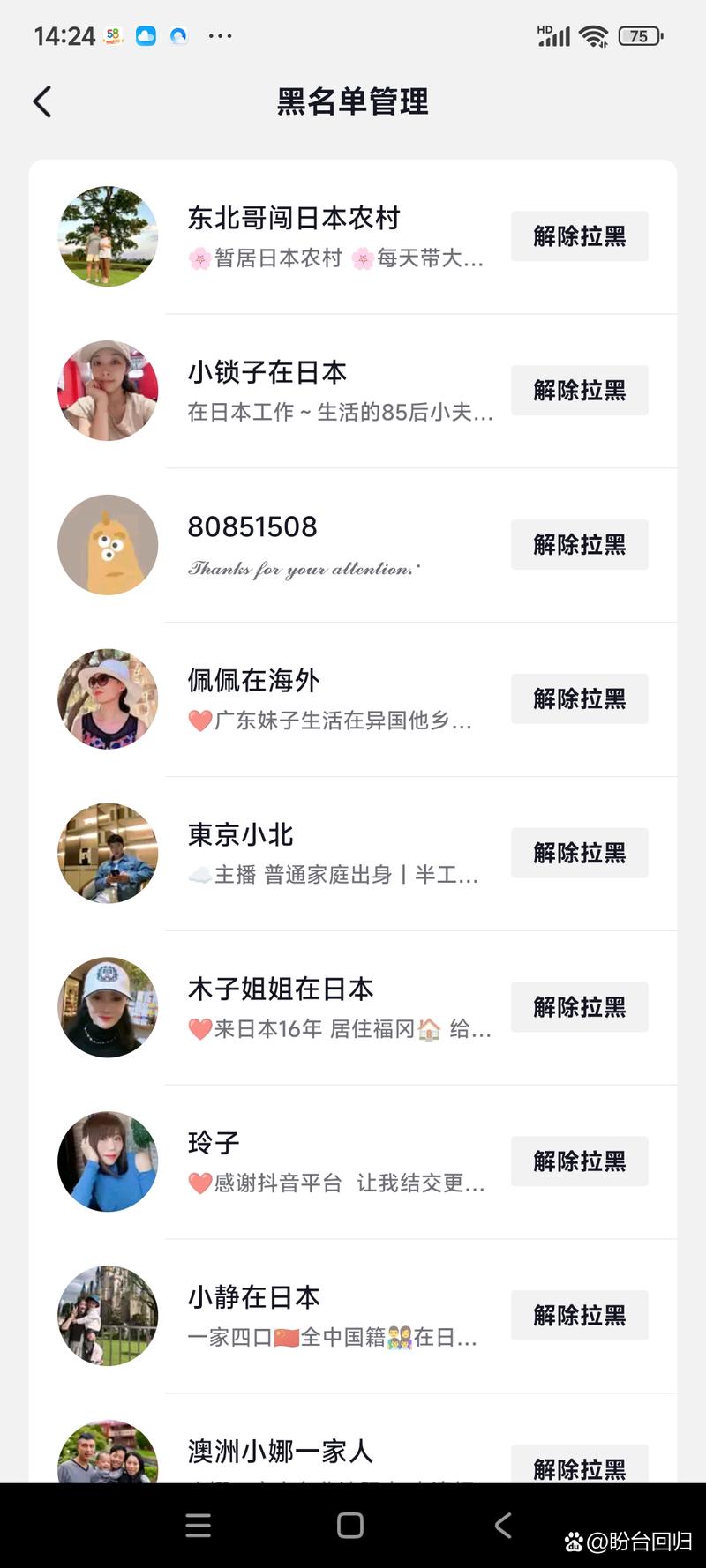The width and height of the screenshot is (706, 1568).
Task: Select 佩佩在海外's profile picture
Action: point(108,699)
